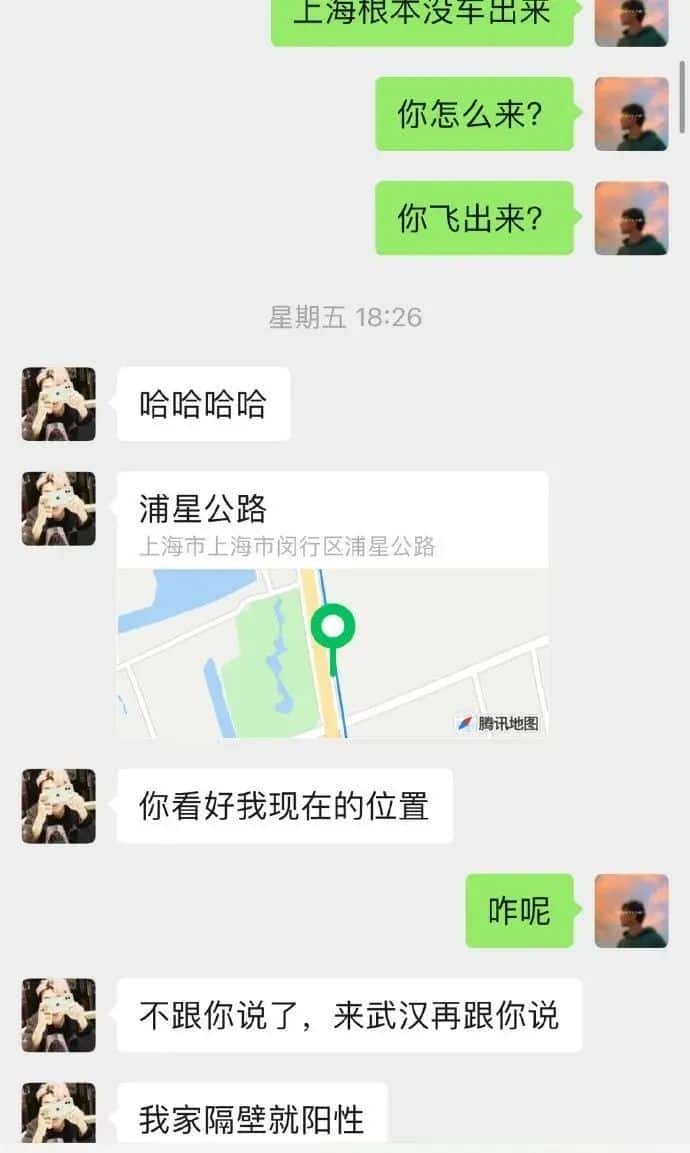Open the 浦星公路 shared location card
This screenshot has height=1153, width=690.
point(332,604)
